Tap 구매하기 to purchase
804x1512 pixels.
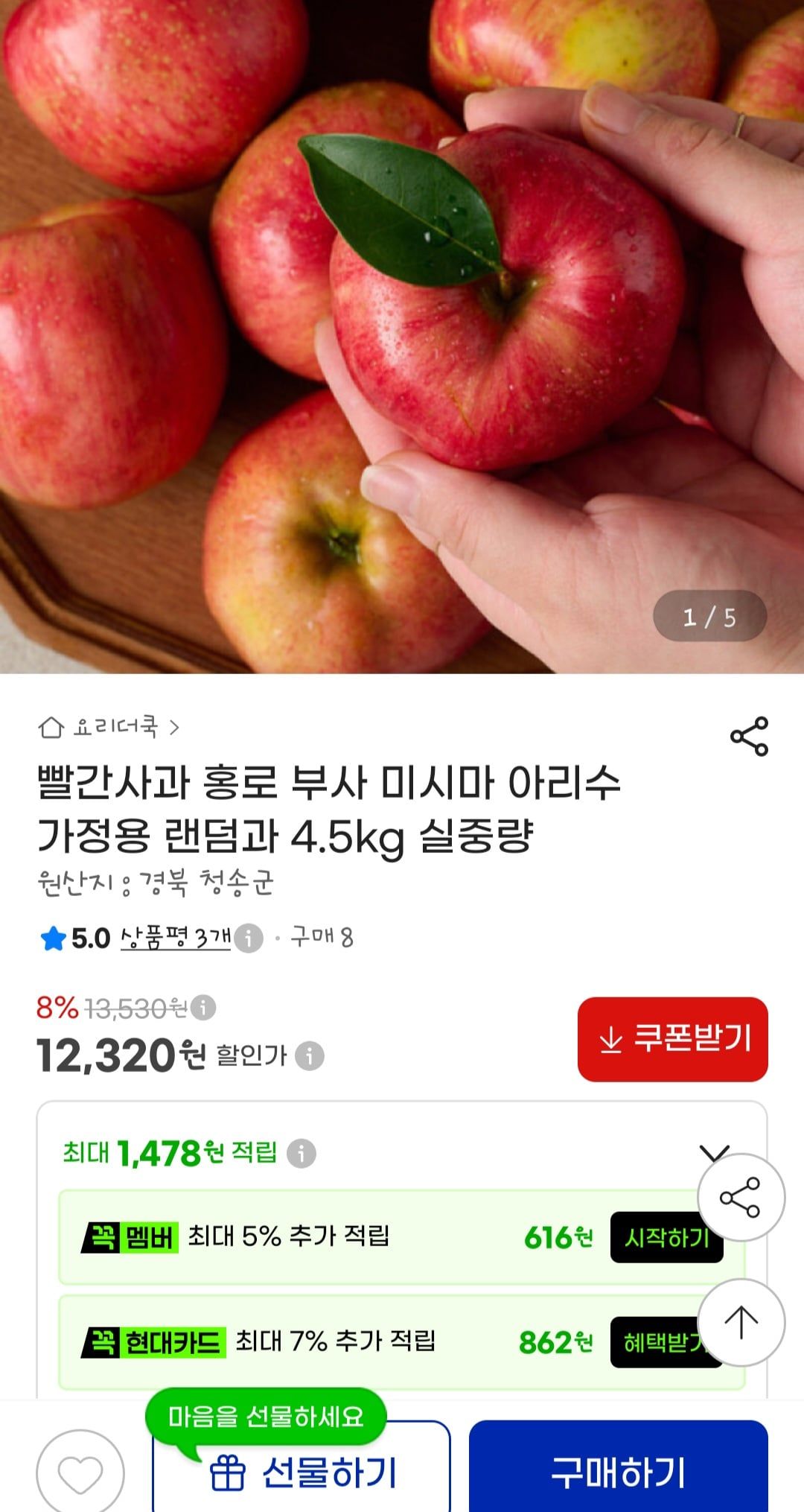(619, 1473)
